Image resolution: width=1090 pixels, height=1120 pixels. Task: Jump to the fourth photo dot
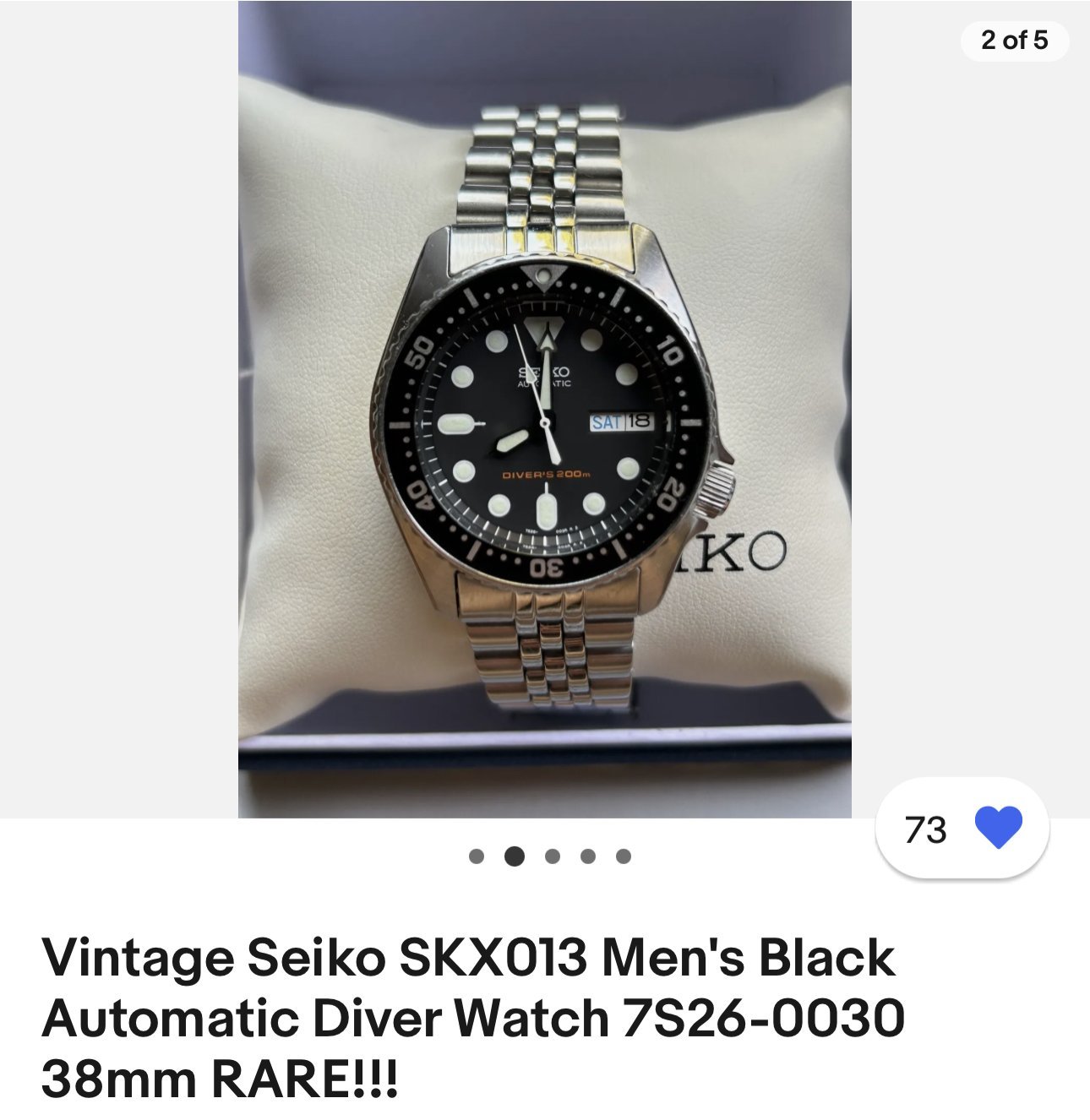(x=588, y=856)
